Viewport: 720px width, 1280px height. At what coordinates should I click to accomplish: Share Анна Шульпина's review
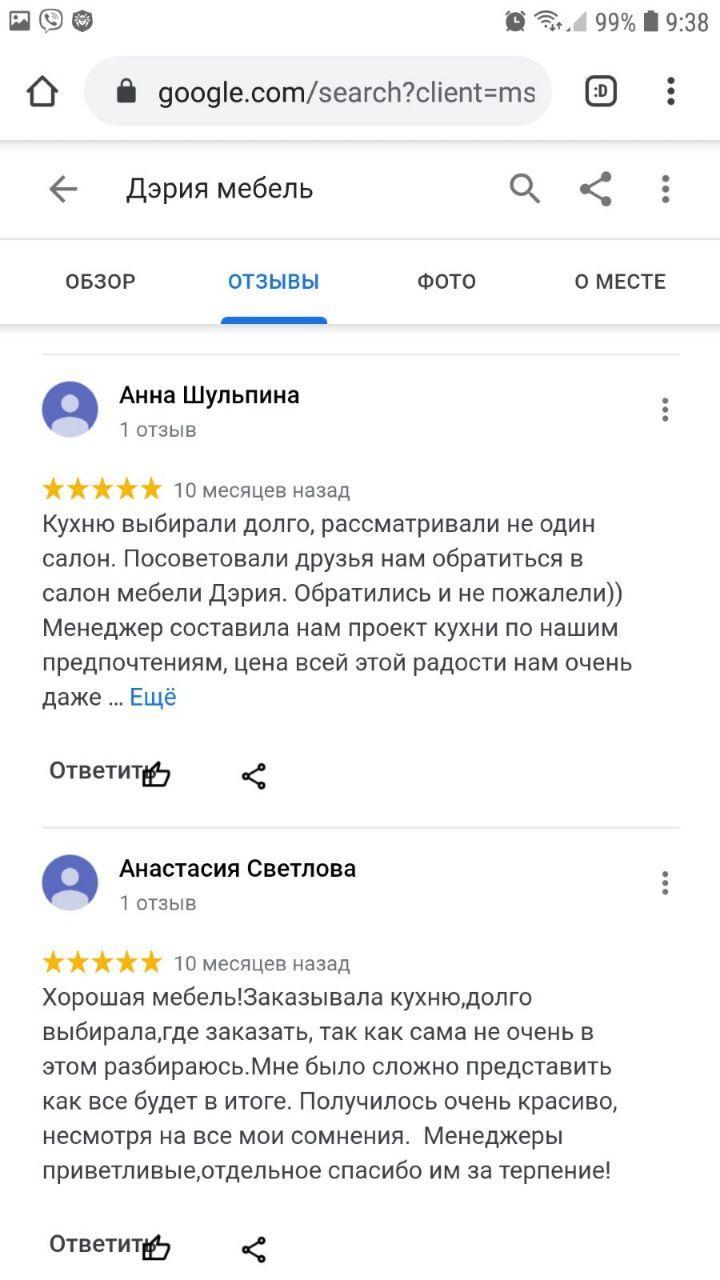click(254, 776)
